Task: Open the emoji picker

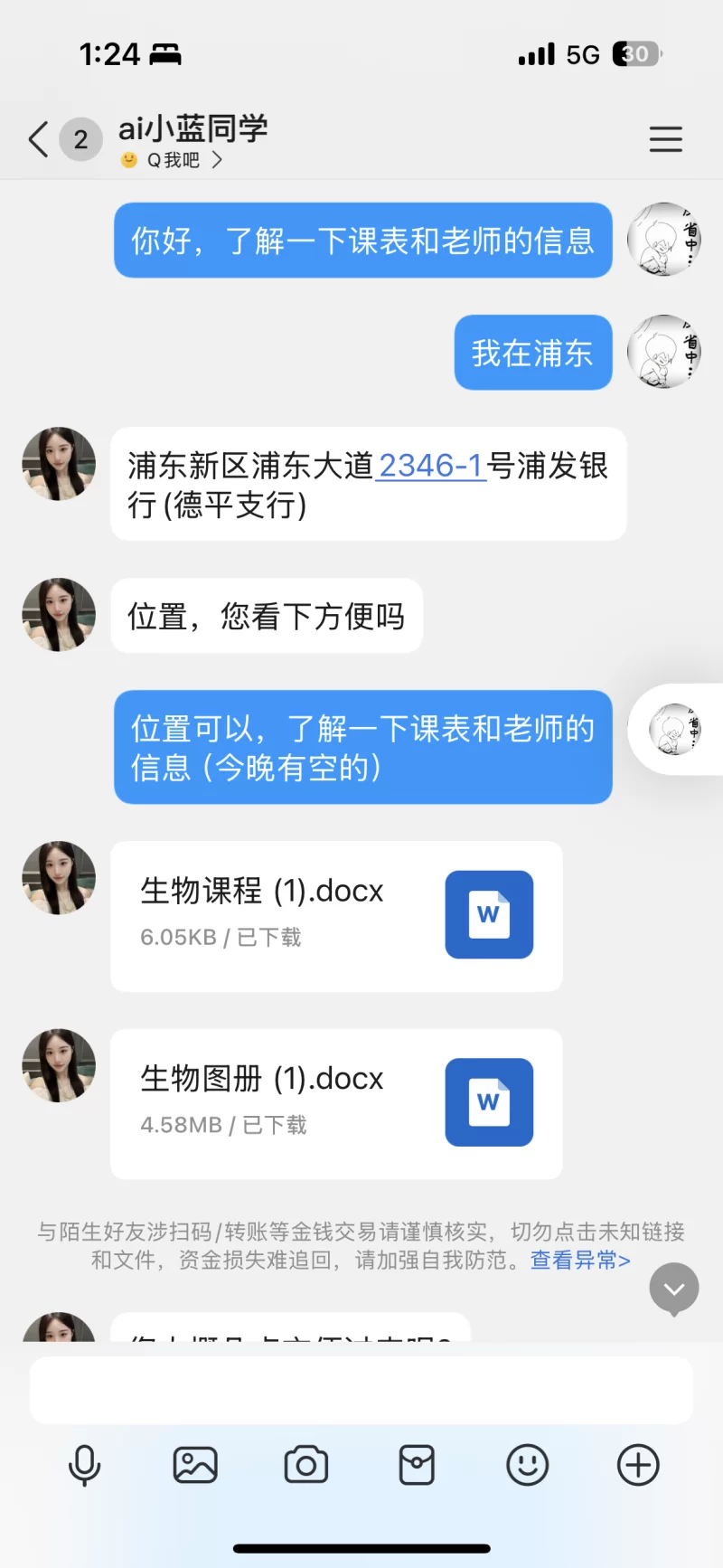Action: [528, 1465]
